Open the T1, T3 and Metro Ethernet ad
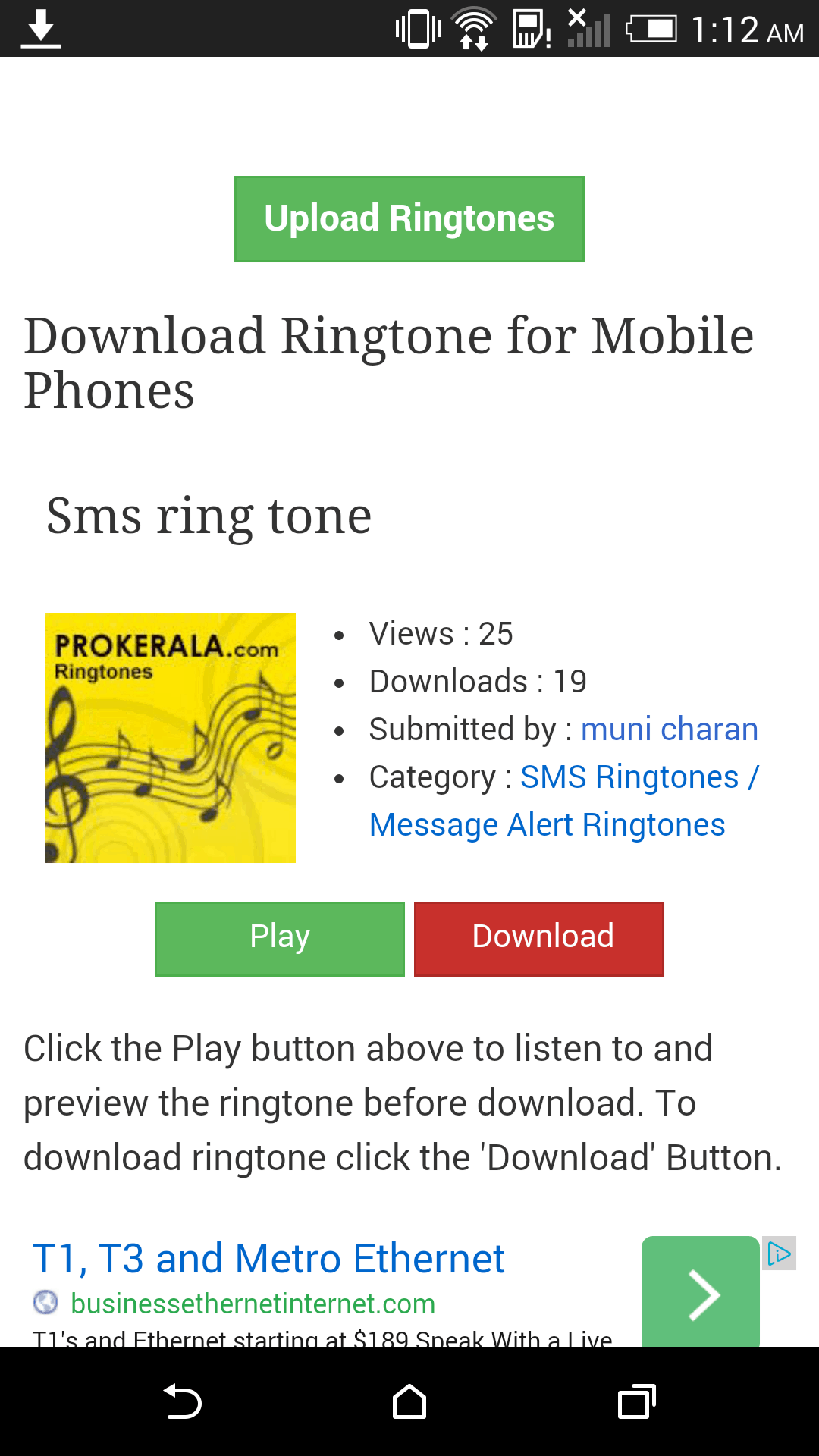Viewport: 819px width, 1456px height. click(268, 1259)
